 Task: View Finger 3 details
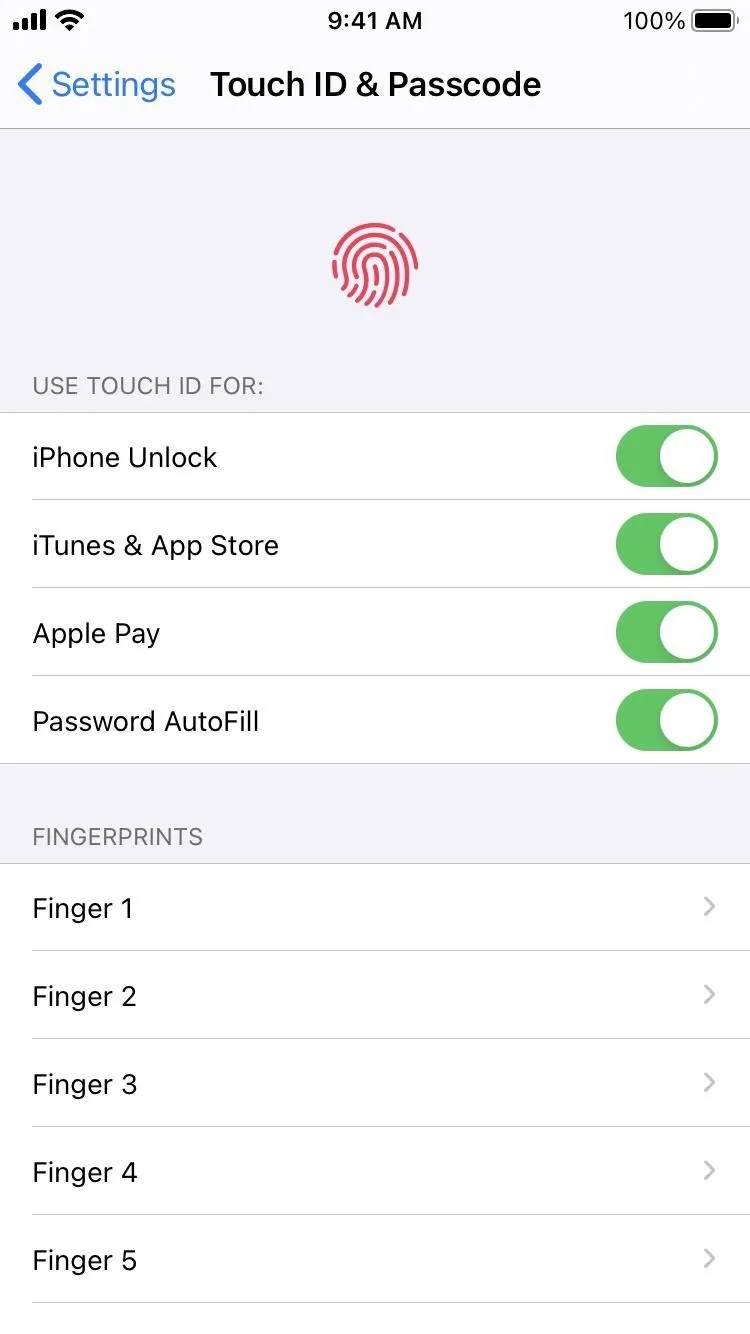pyautogui.click(x=375, y=1084)
